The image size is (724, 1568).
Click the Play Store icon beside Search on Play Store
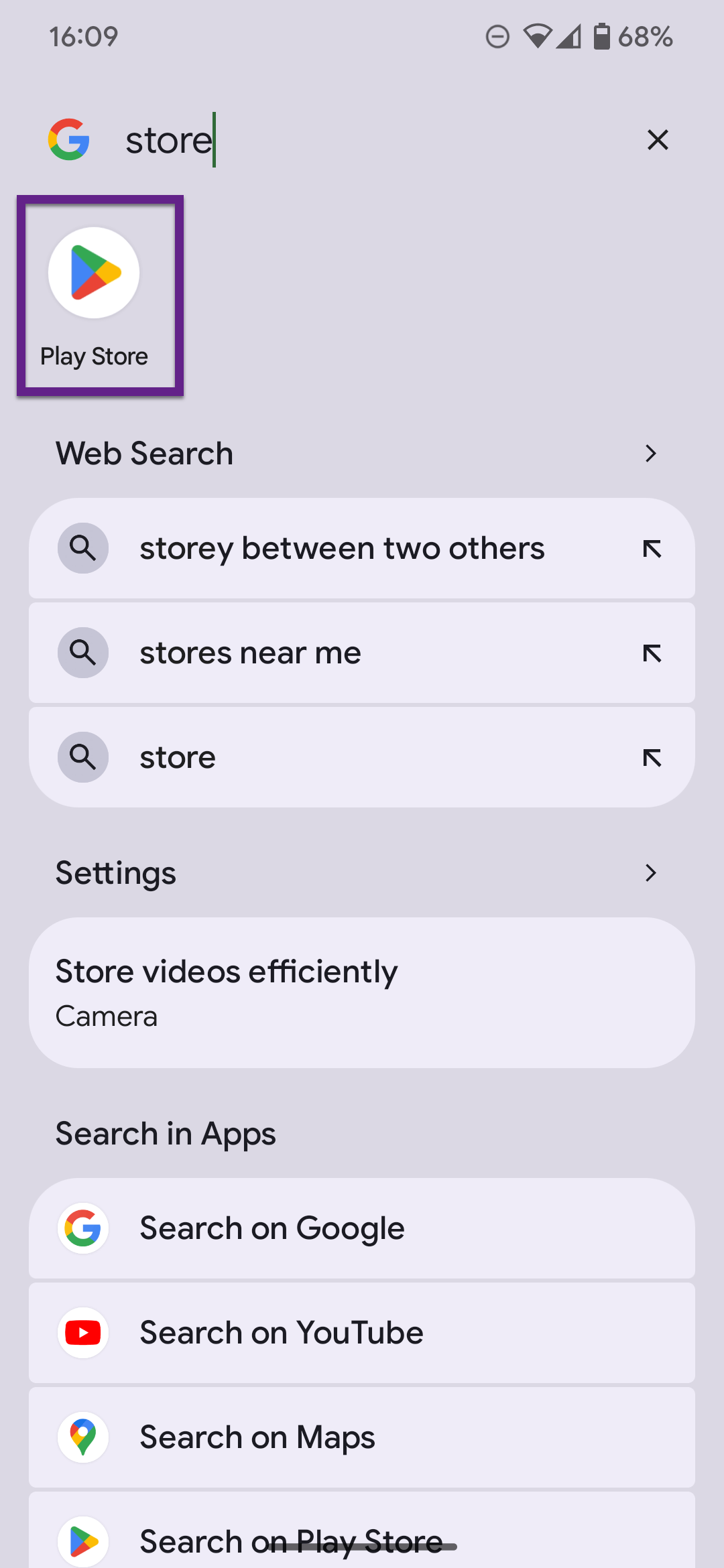(x=82, y=1540)
